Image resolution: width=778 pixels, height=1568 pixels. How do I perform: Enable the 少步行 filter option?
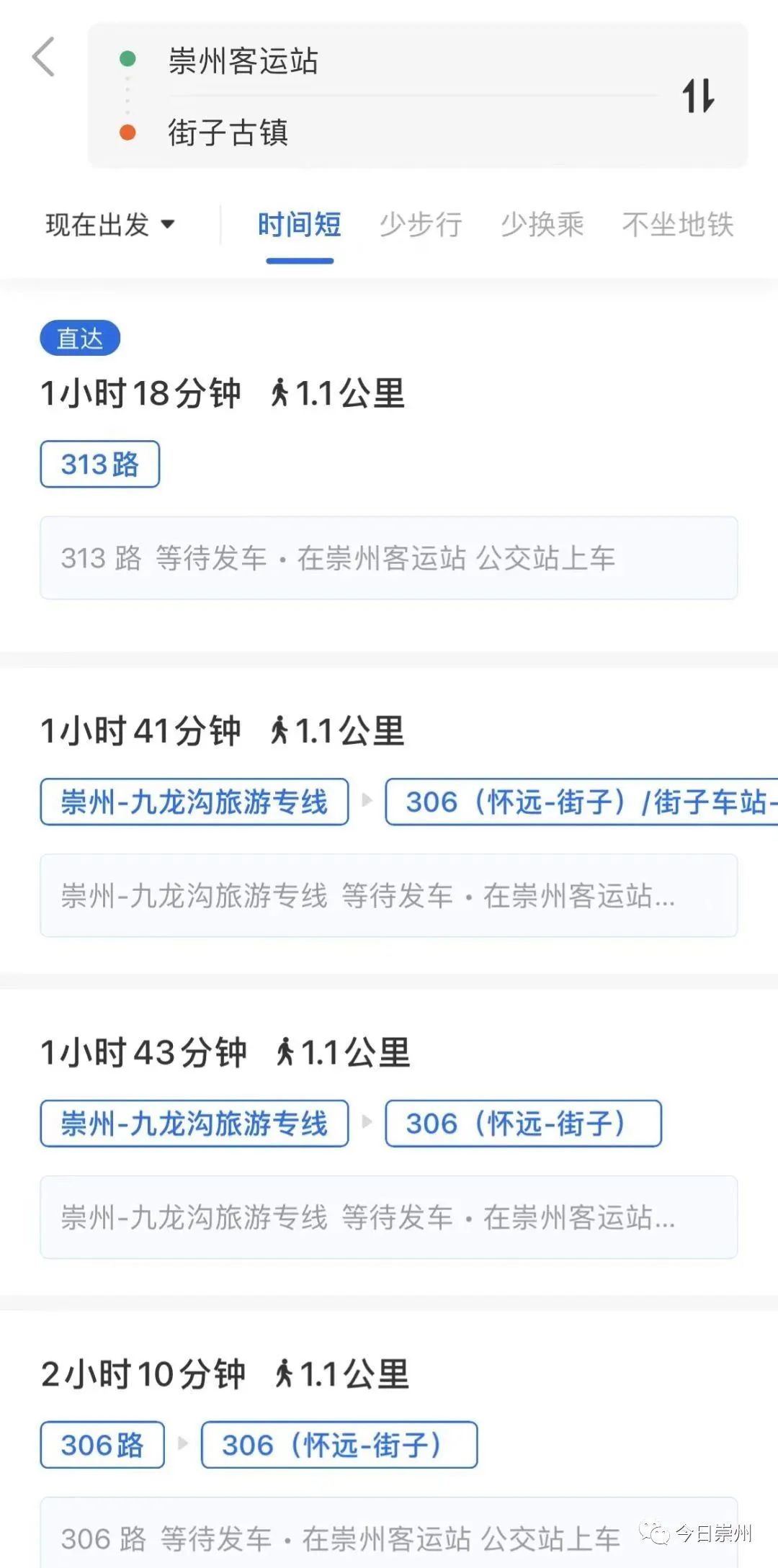coord(420,225)
